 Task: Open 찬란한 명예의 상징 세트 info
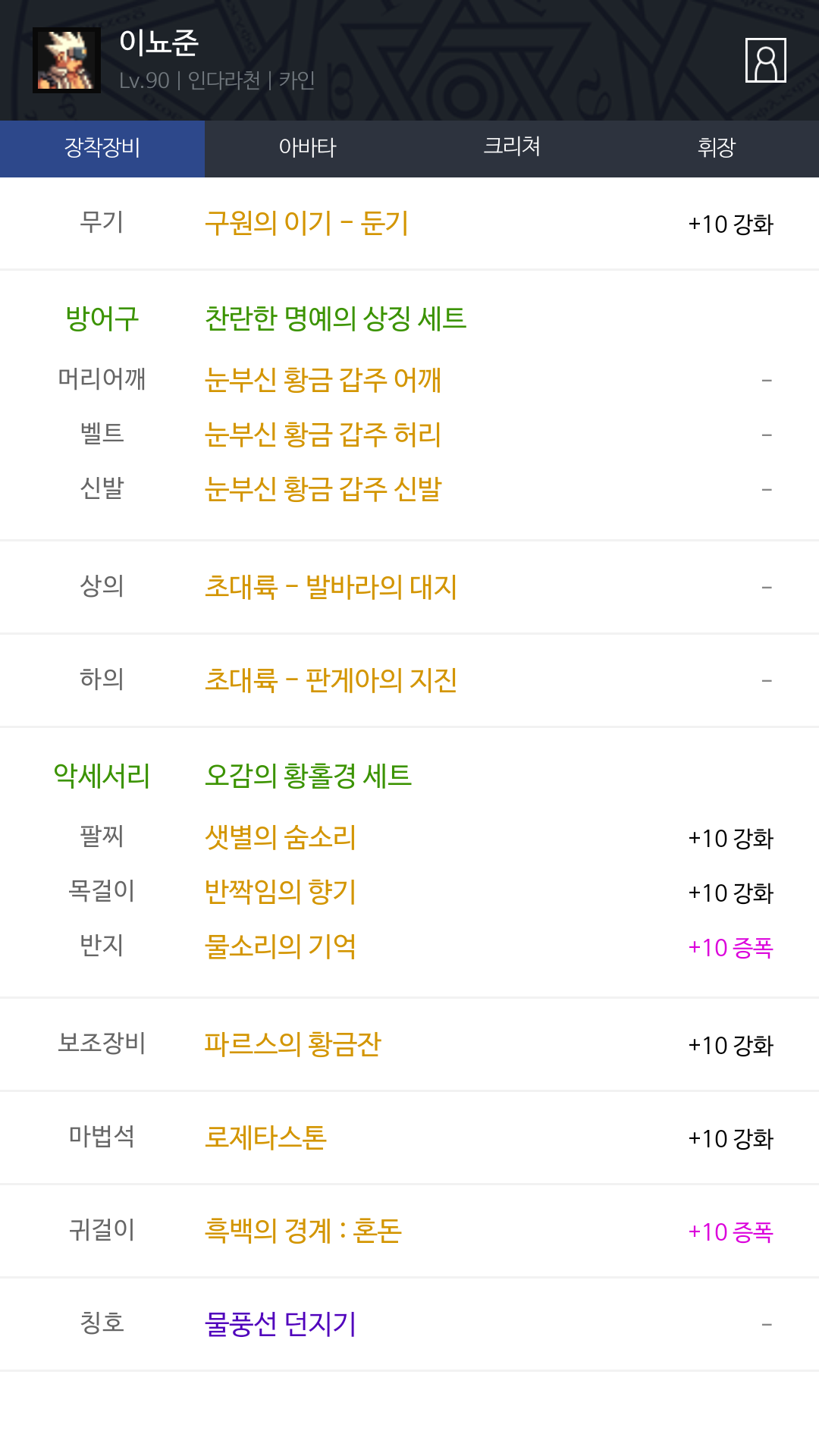pyautogui.click(x=335, y=318)
